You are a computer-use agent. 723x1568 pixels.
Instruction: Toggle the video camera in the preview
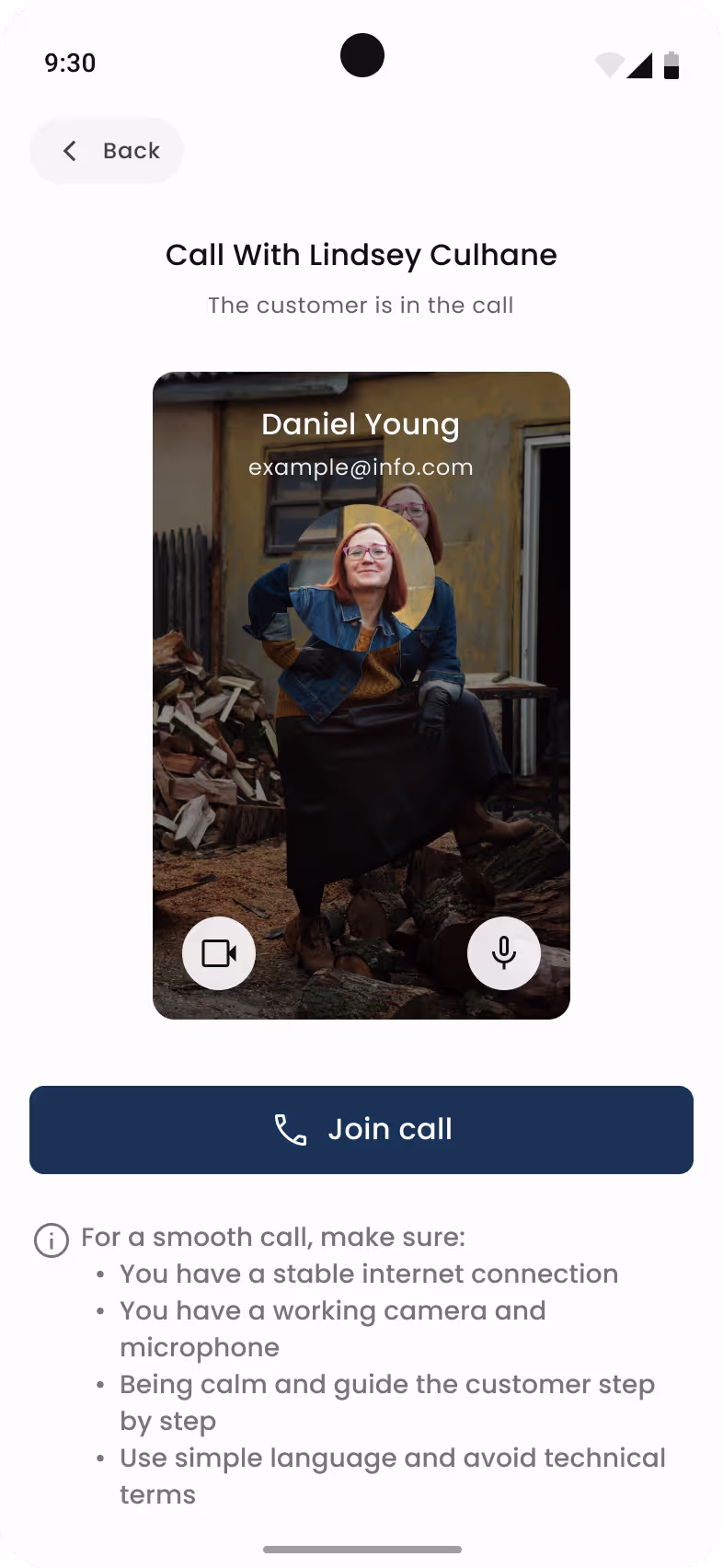[x=219, y=953]
